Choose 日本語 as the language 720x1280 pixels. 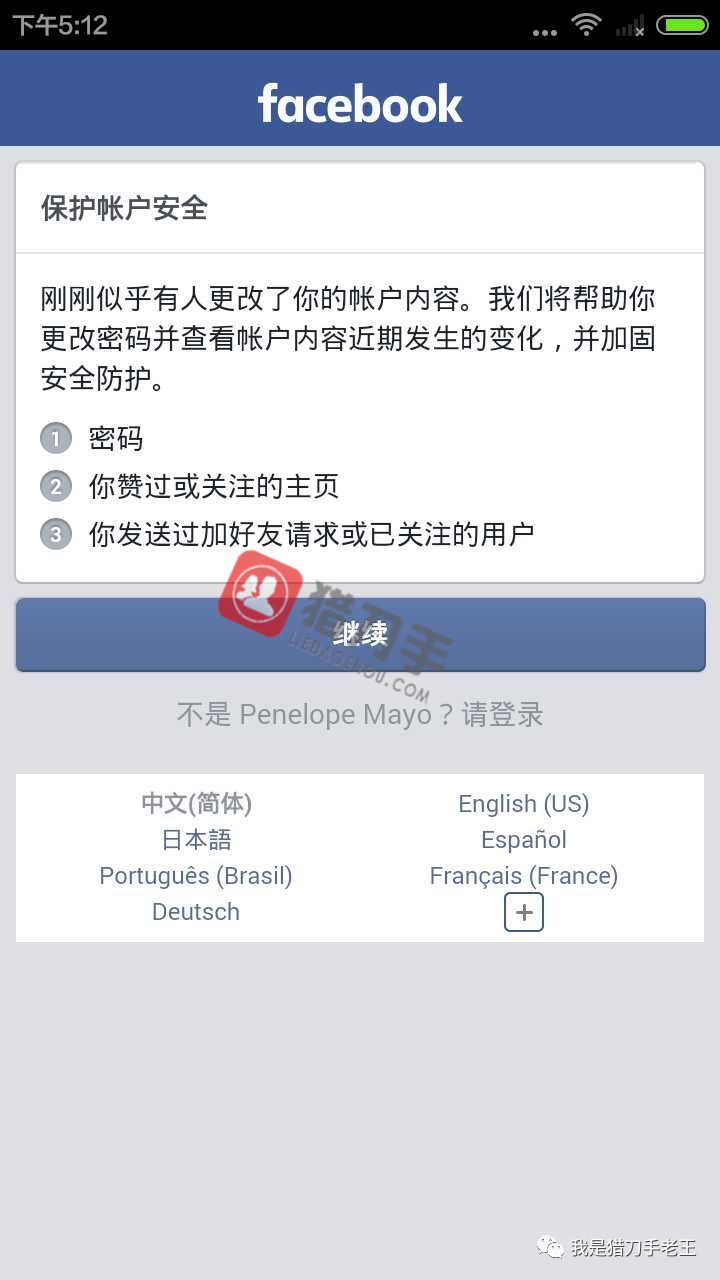pos(196,839)
